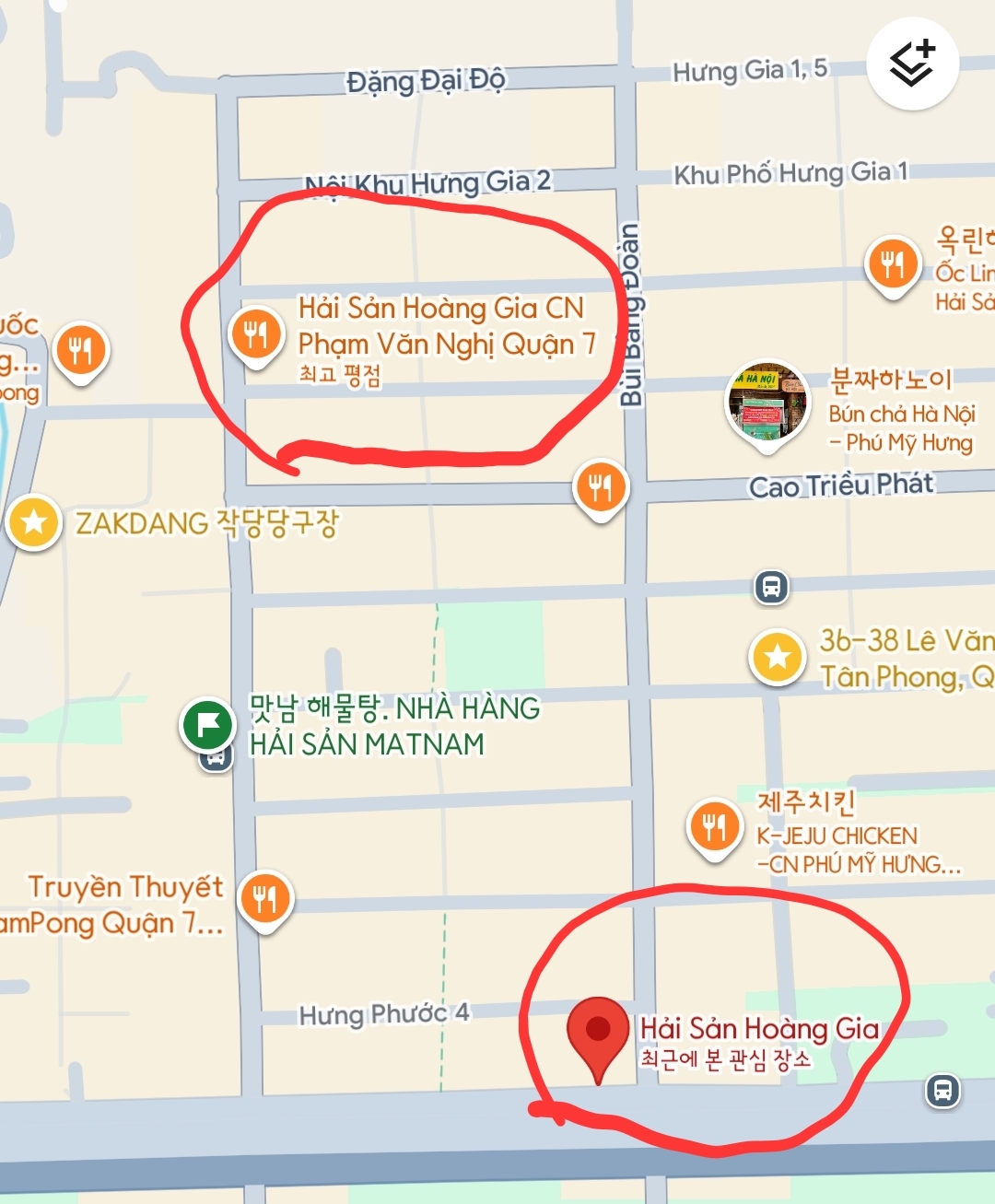Select the bus stop beside Hải Sản Hoàng Gia

click(x=942, y=1091)
